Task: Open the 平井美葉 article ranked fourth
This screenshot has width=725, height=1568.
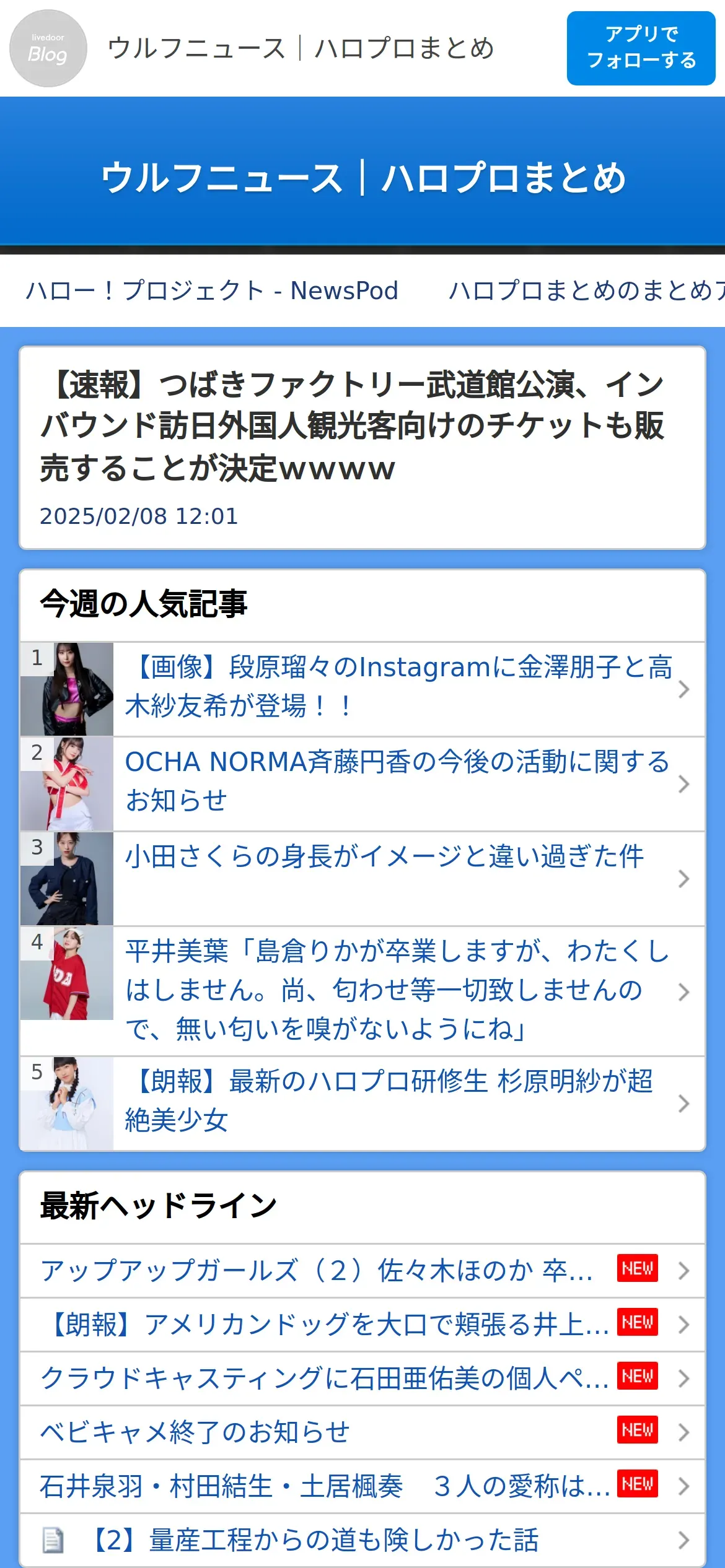Action: (362, 991)
